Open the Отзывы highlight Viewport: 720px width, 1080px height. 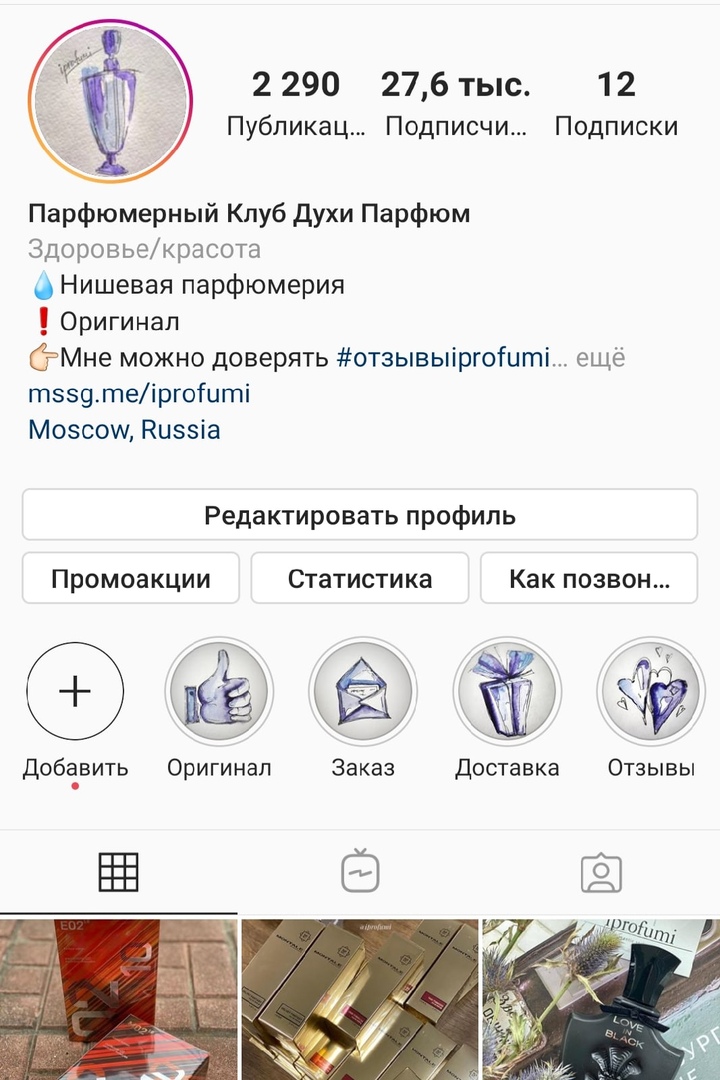[x=651, y=692]
